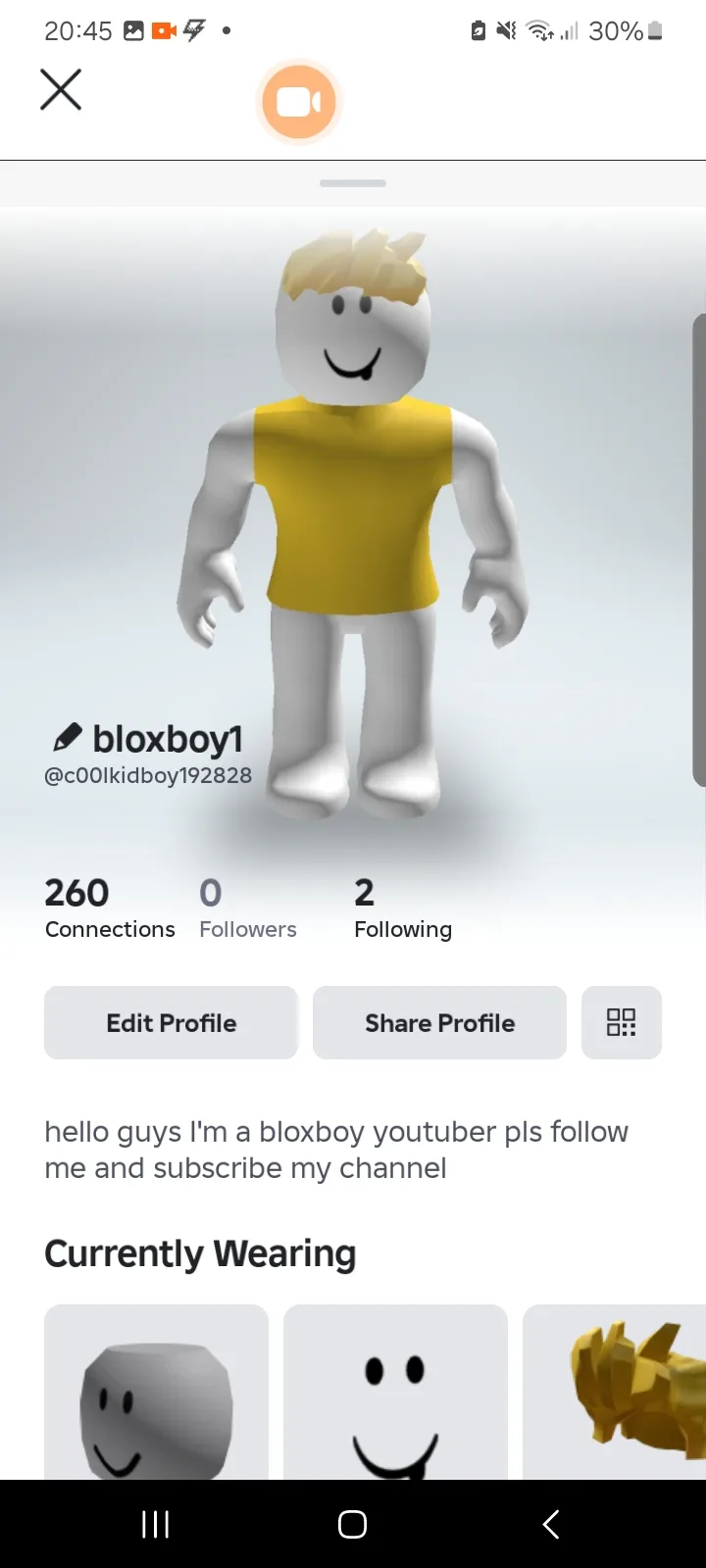Go back using the system back button
Viewport: 706px width, 1568px height.
pyautogui.click(x=551, y=1524)
